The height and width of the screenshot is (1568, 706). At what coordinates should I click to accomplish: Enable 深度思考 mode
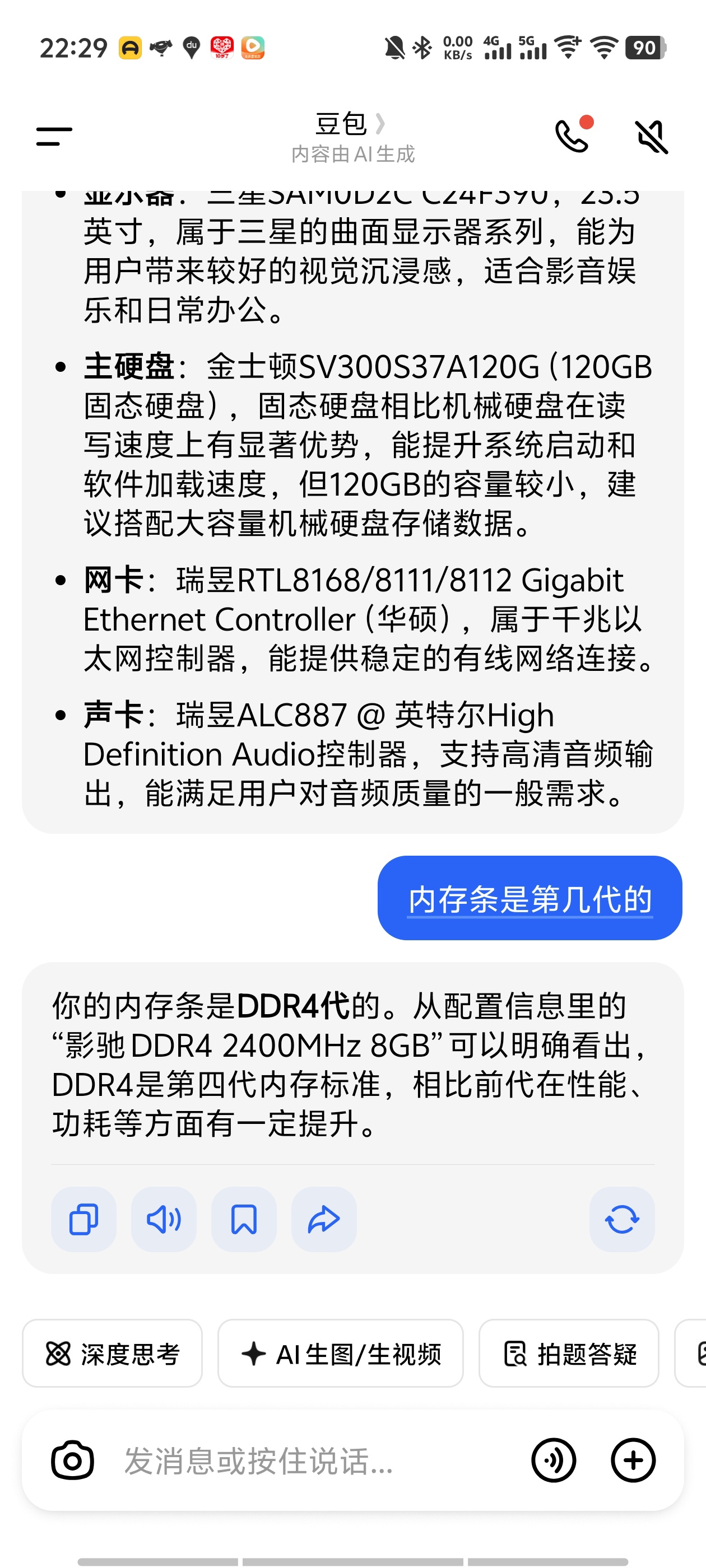click(x=113, y=1354)
